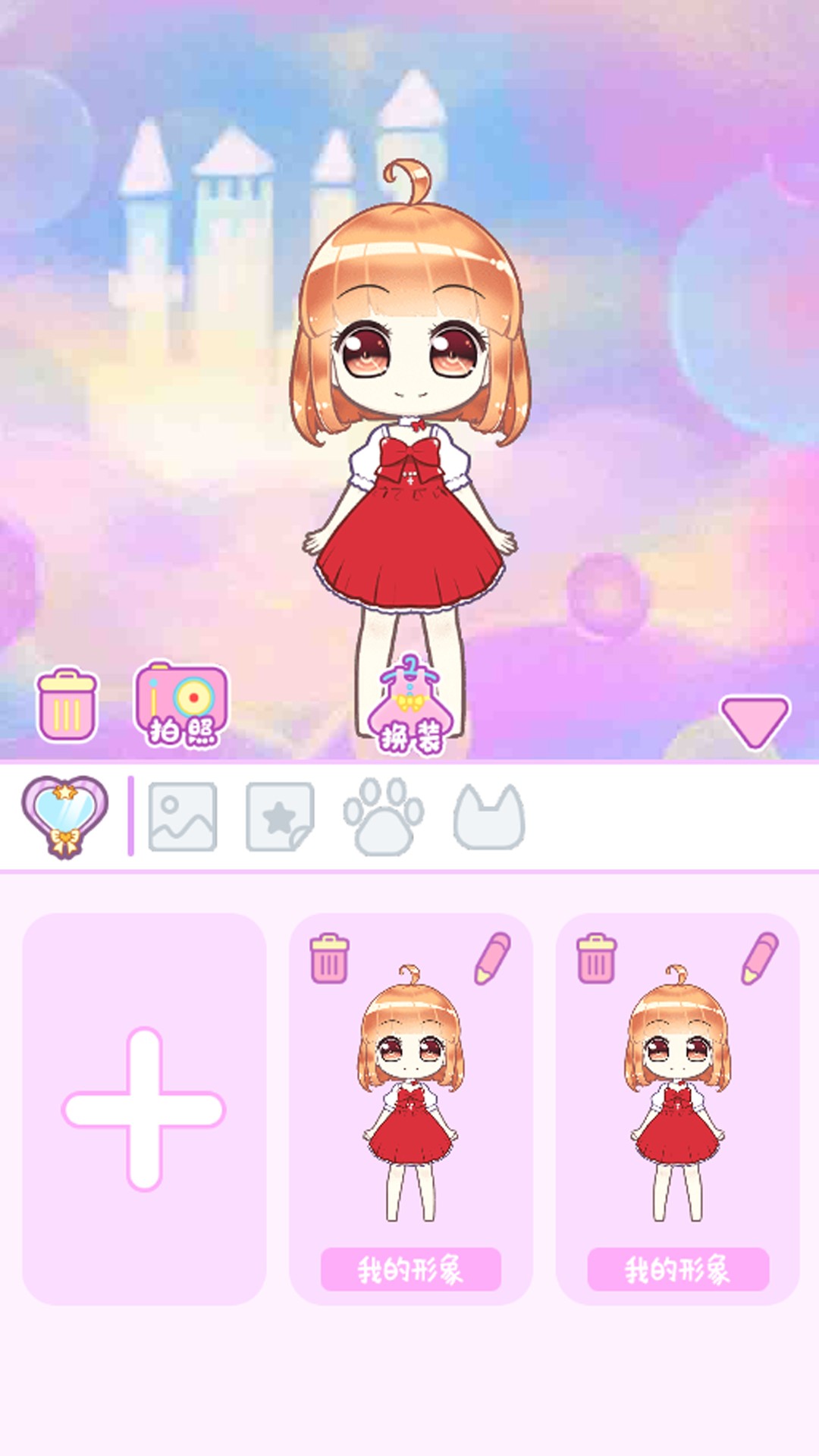
Task: Click the trash bin on the top toolbar
Action: click(67, 705)
